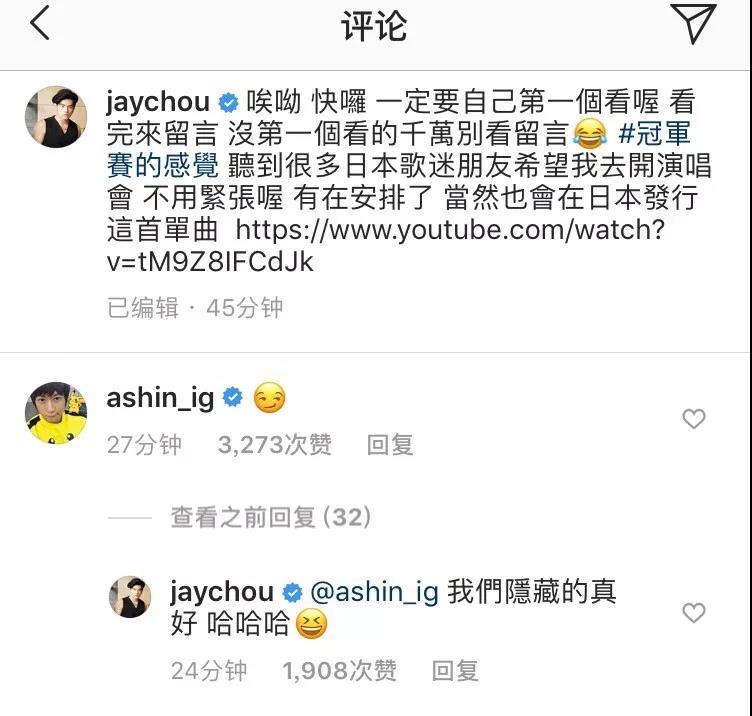Viewport: 752px width, 716px height.
Task: Open the ashin_ig username
Action: (160, 398)
